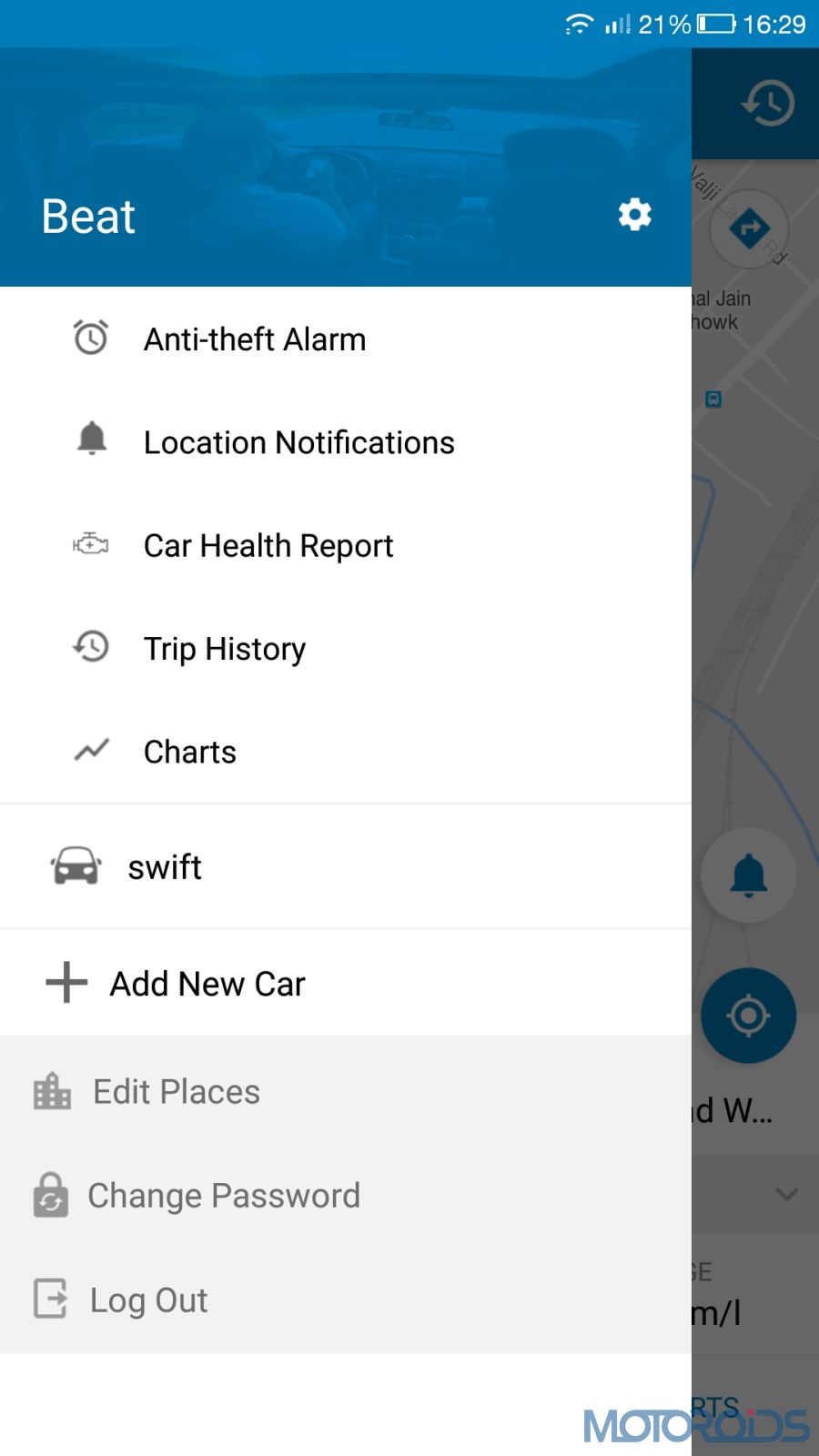Open Trip History
The width and height of the screenshot is (819, 1456).
coord(346,648)
